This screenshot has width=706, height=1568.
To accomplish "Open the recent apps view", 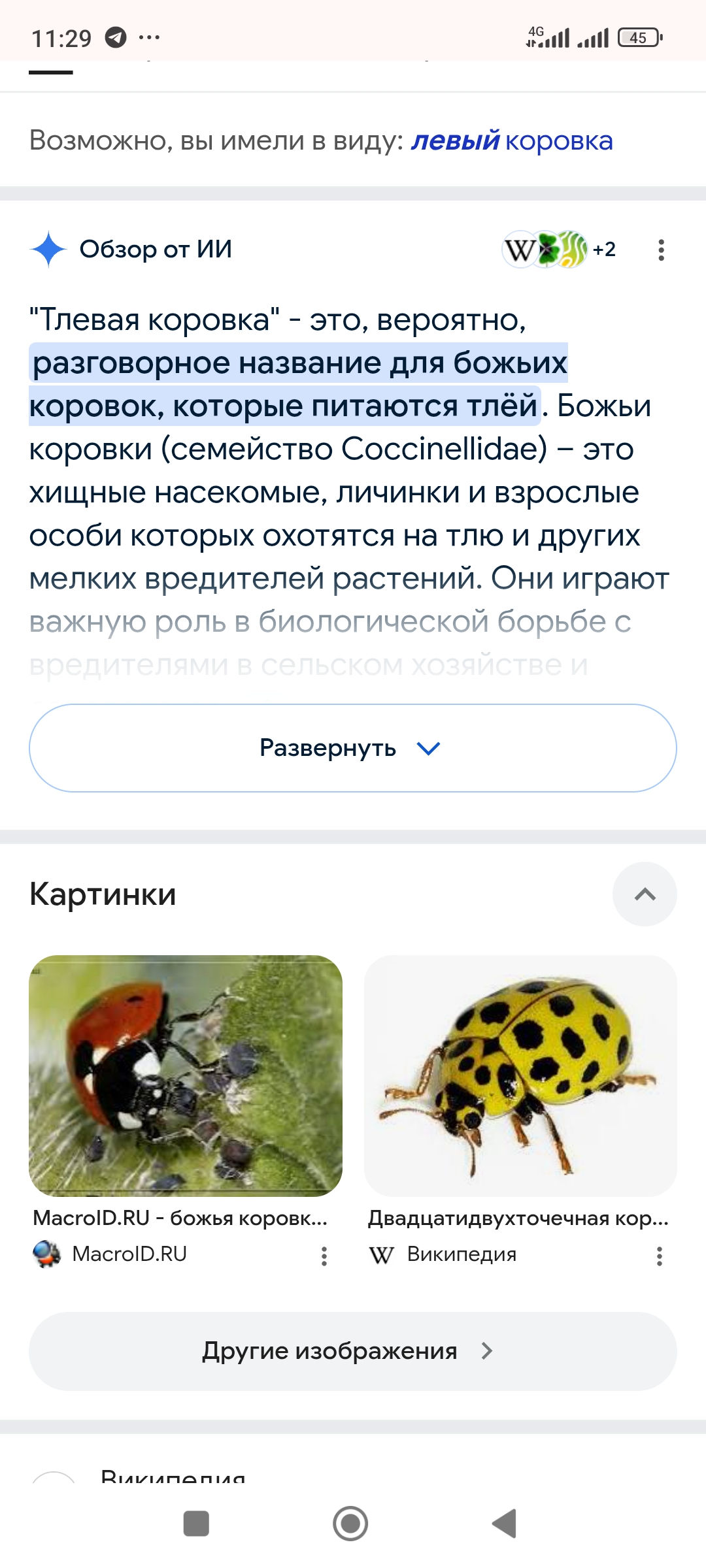I will point(196,1524).
